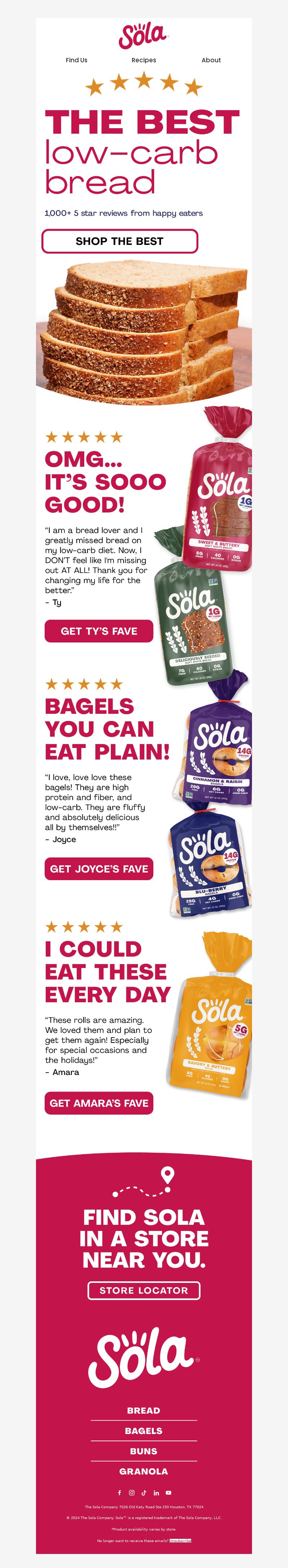Viewport: 288px width, 1568px height.
Task: View the Granola category
Action: point(144,1471)
